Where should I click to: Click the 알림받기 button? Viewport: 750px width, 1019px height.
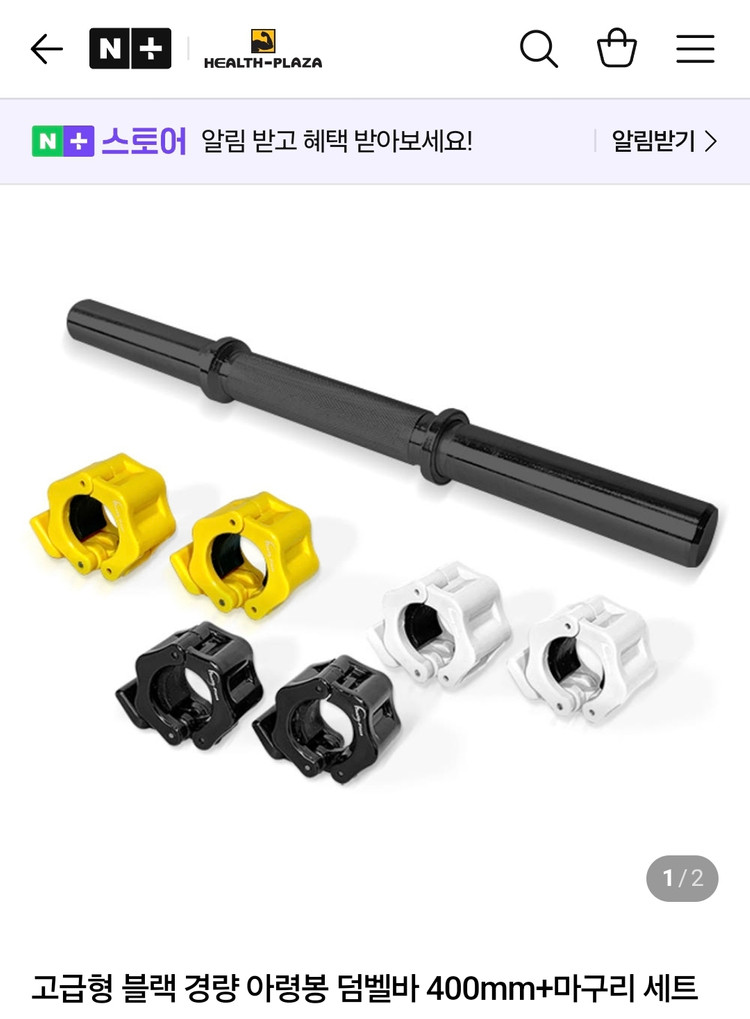652,142
